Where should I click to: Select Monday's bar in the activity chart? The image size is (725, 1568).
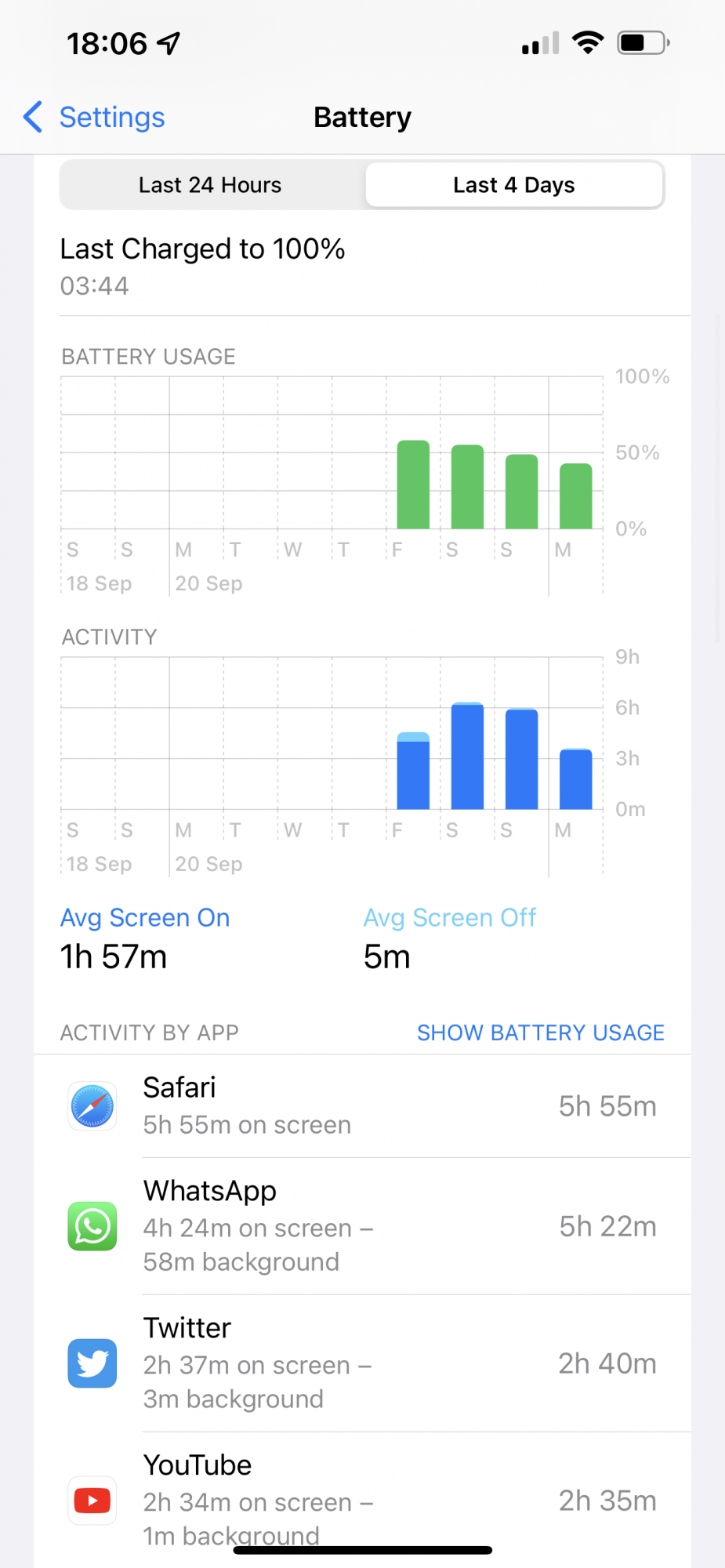point(575,779)
